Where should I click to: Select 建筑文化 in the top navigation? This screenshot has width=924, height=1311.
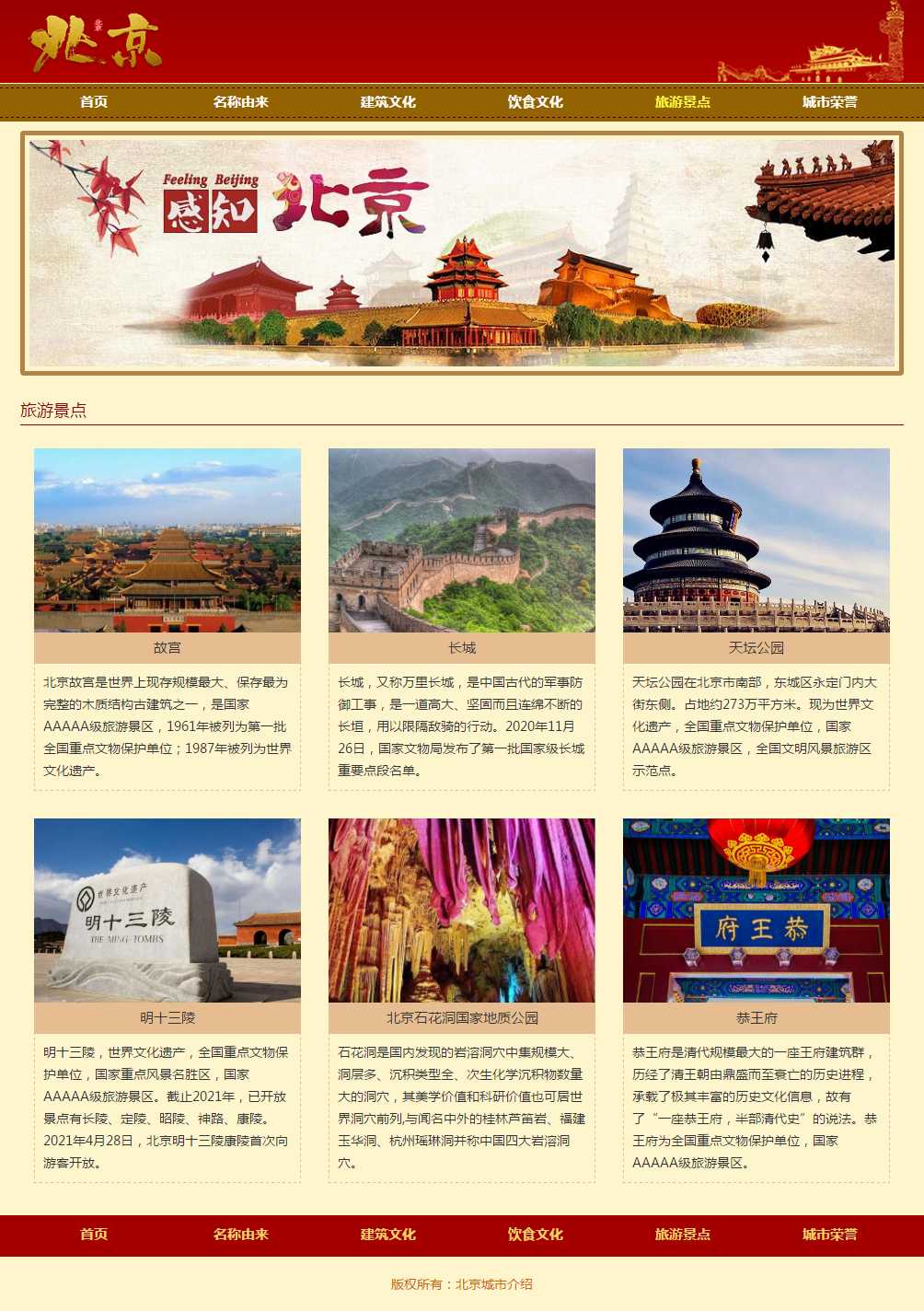[x=388, y=102]
